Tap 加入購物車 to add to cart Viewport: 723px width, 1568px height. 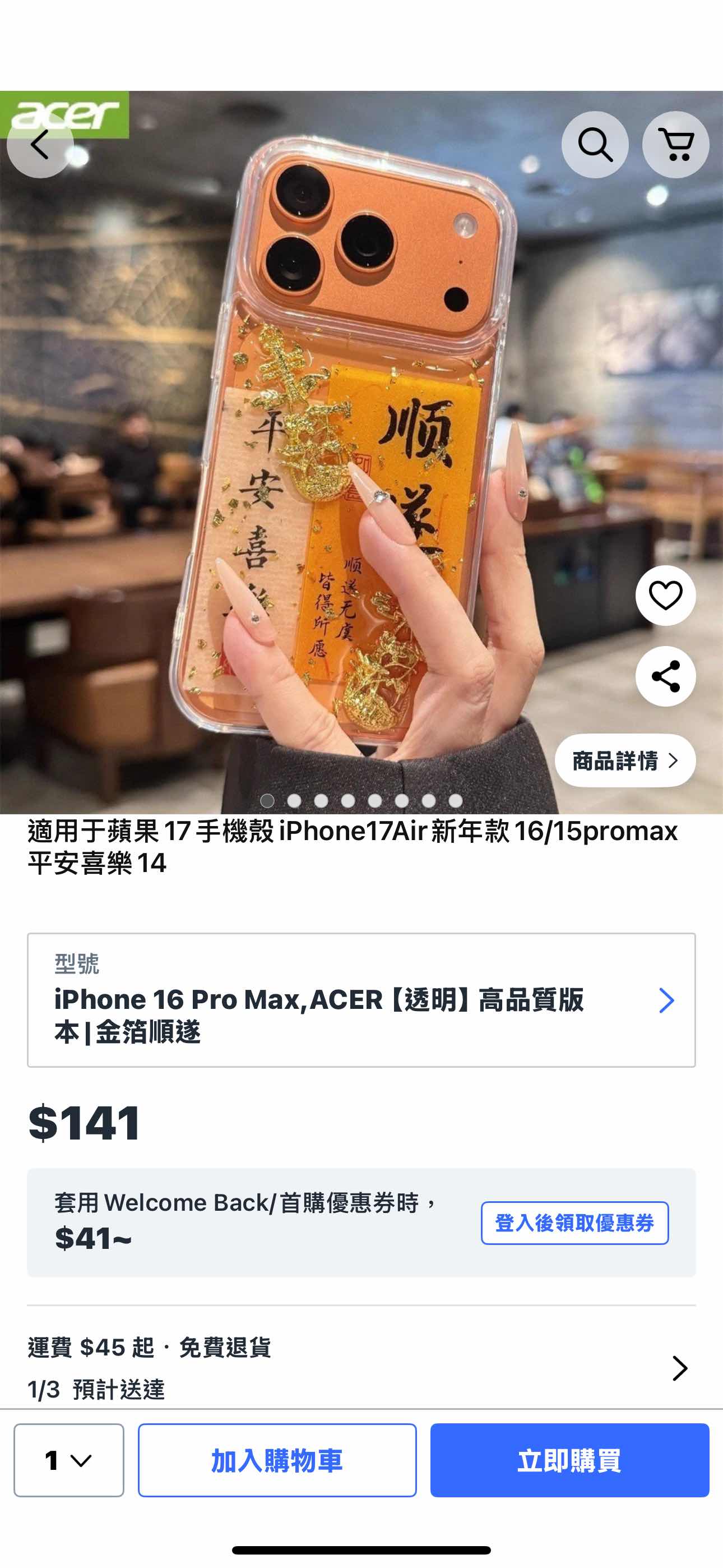coord(277,1460)
